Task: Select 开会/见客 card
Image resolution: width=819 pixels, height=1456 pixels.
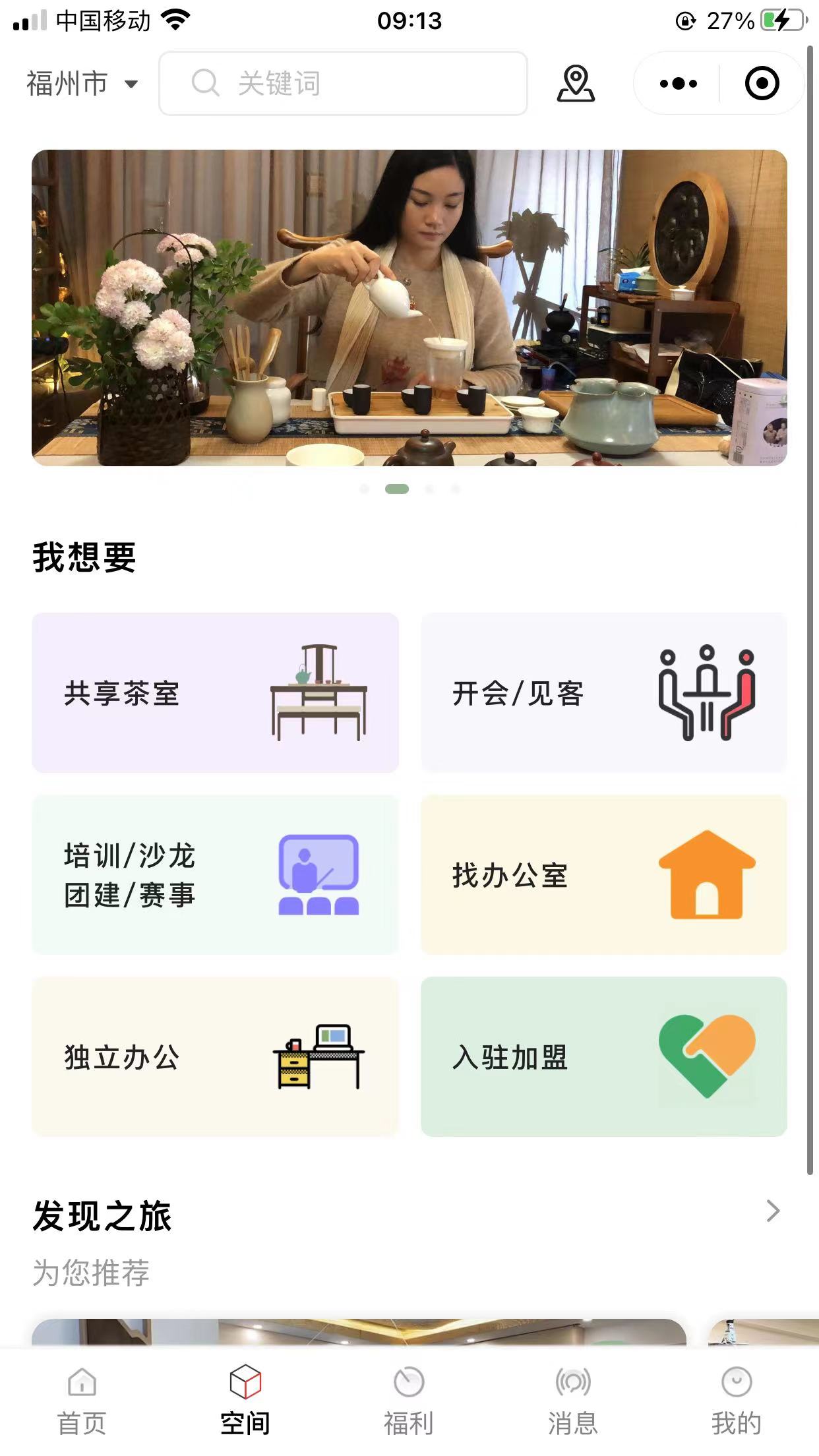Action: tap(603, 692)
